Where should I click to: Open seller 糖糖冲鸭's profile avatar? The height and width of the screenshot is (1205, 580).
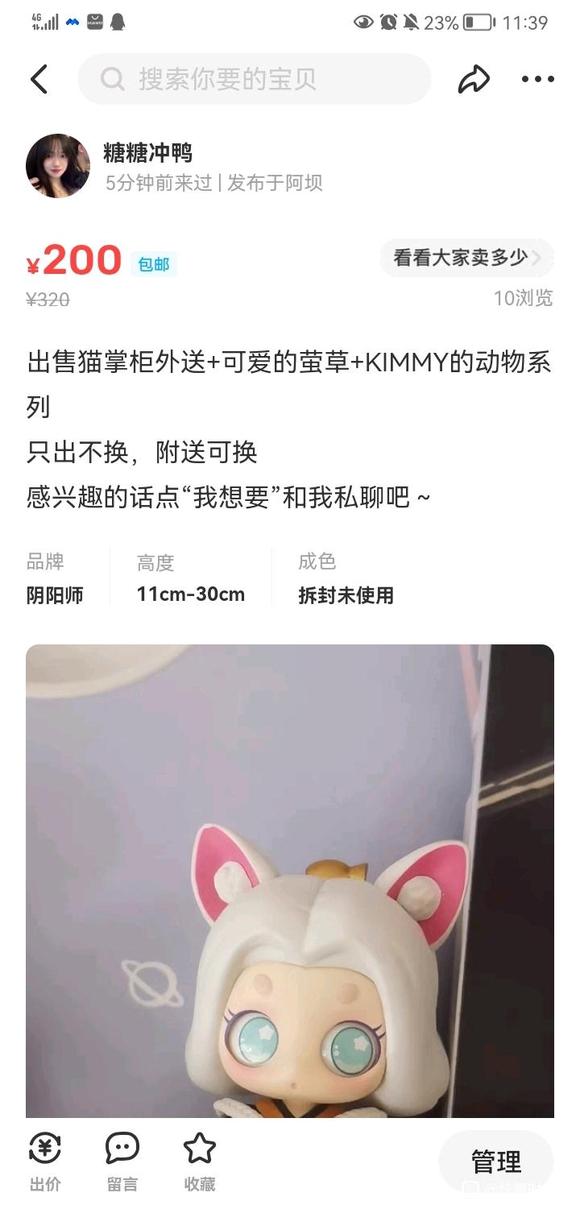[58, 166]
